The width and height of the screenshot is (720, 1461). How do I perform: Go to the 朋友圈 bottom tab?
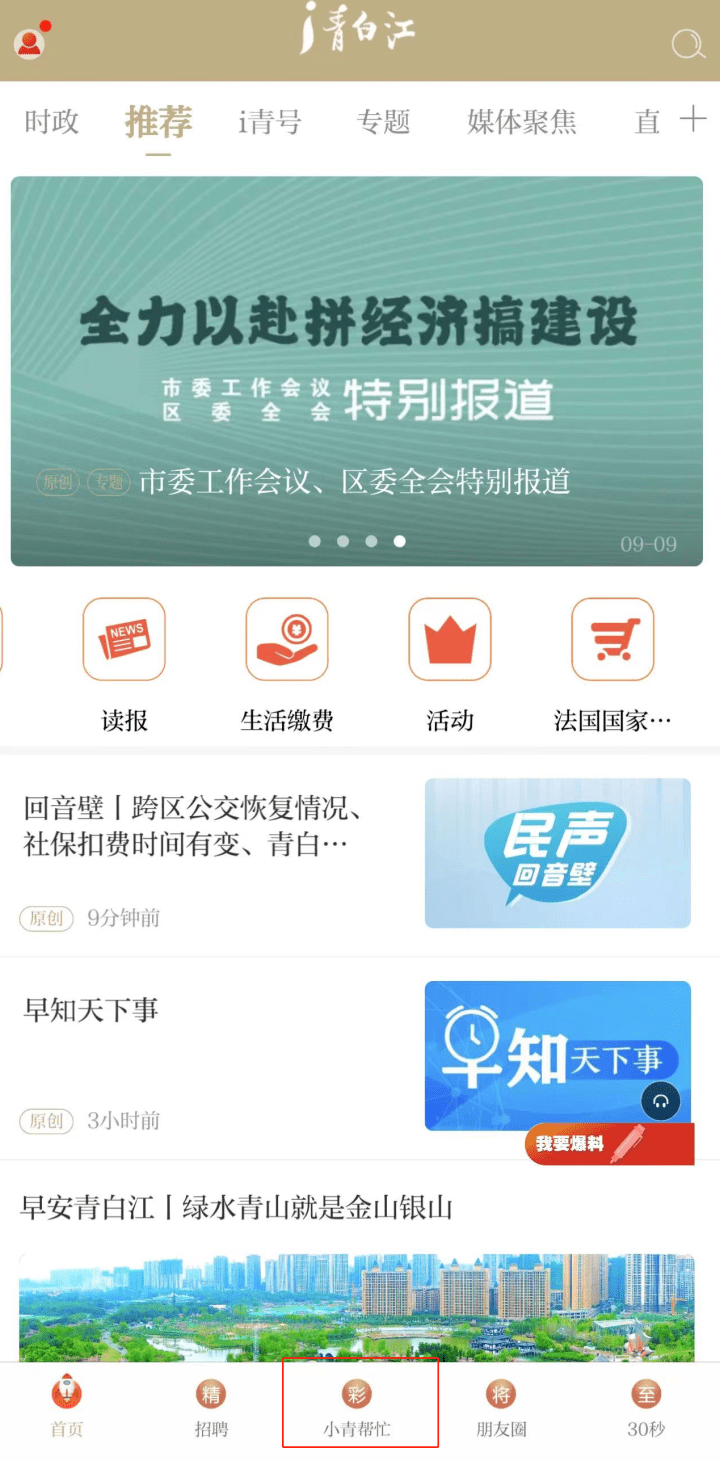pos(501,1408)
